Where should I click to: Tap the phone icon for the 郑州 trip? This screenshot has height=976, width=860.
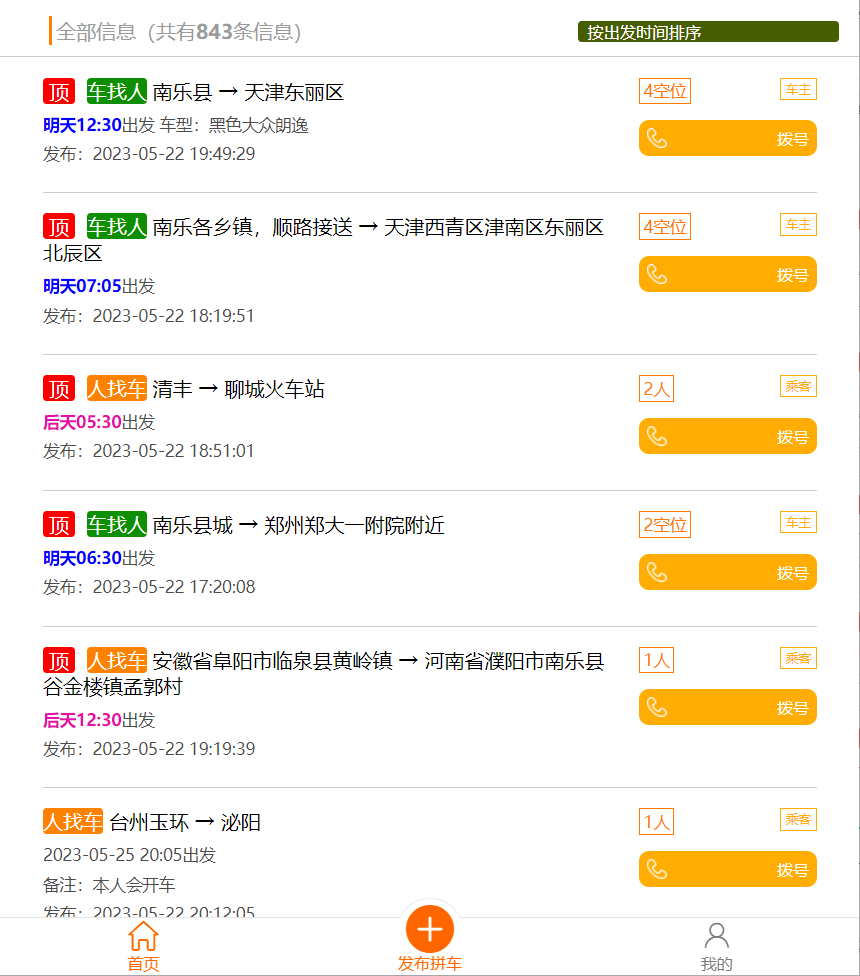[x=657, y=571]
